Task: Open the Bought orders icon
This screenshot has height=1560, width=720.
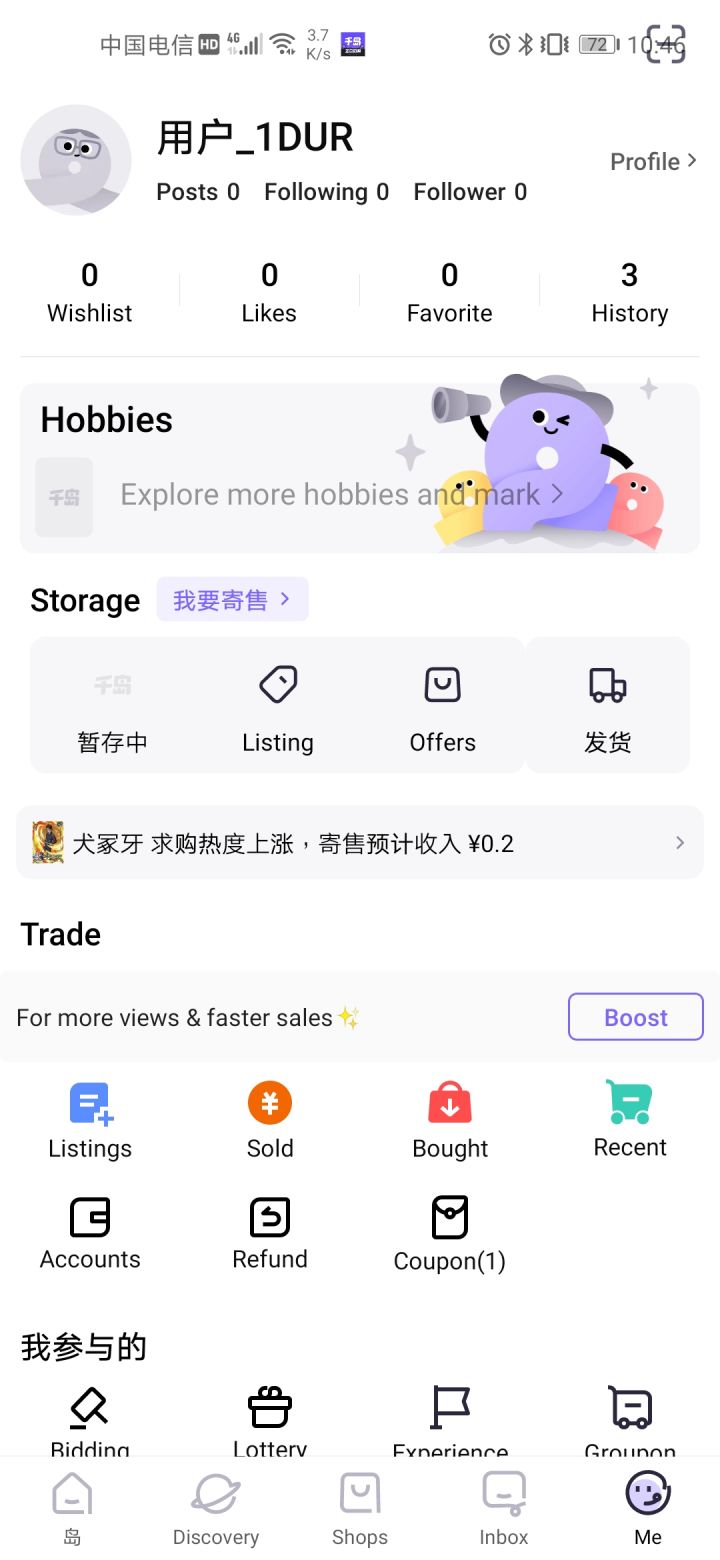Action: pos(449,1102)
